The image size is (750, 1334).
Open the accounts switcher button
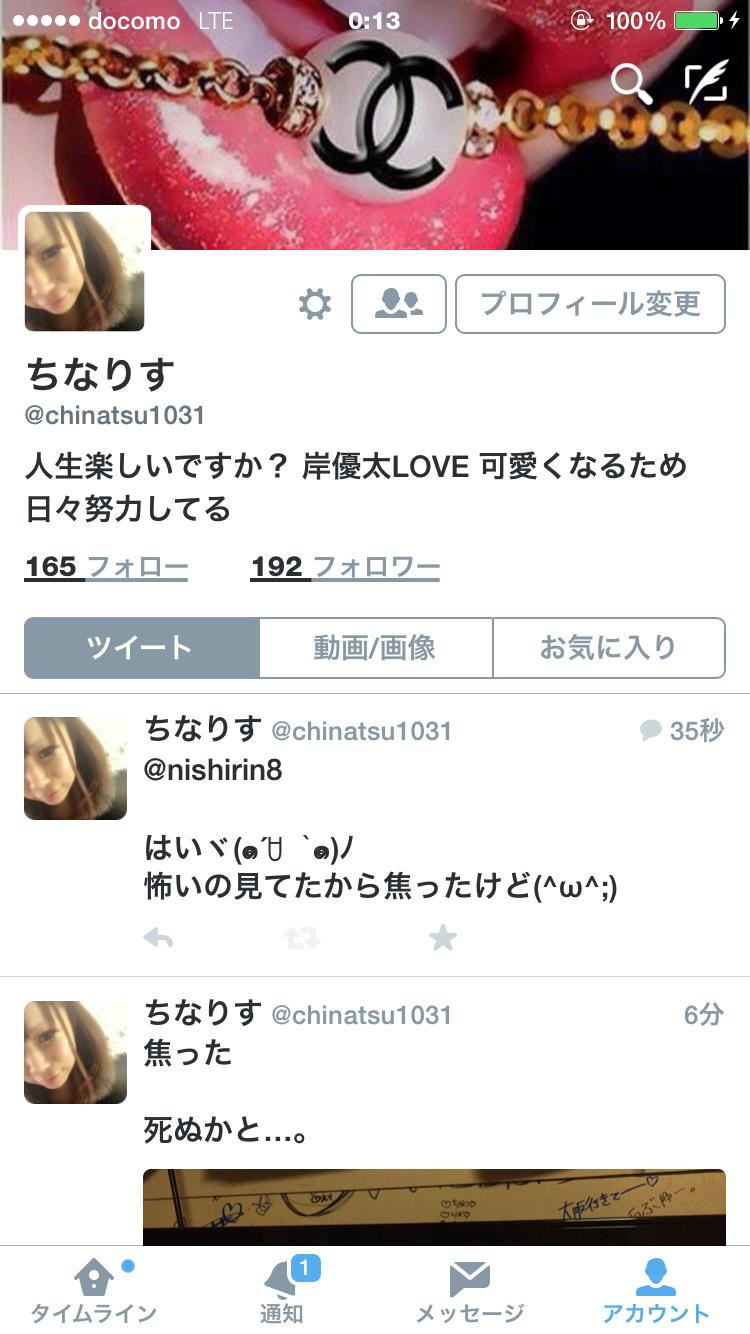click(x=398, y=304)
